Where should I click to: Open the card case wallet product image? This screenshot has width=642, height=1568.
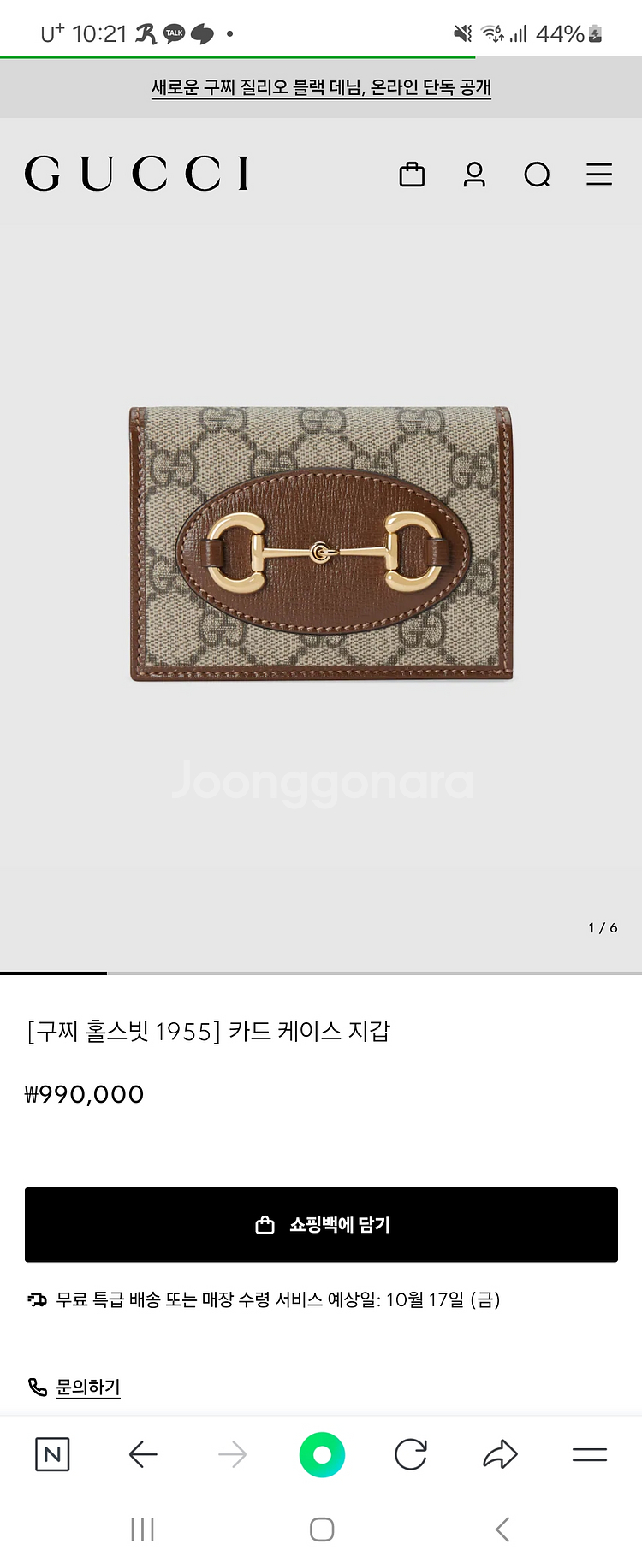321,544
